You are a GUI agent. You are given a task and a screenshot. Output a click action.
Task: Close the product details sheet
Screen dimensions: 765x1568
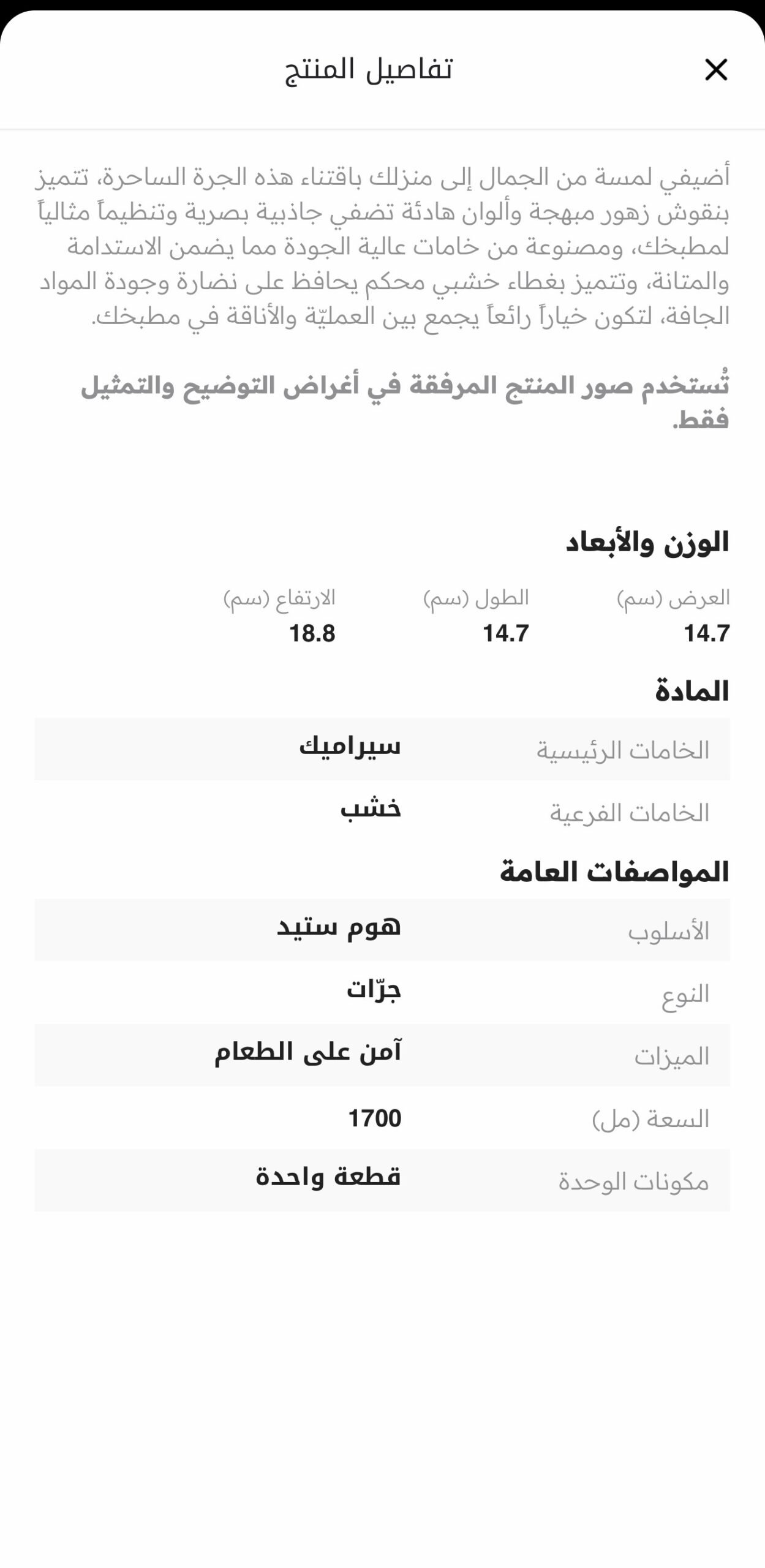[x=715, y=70]
